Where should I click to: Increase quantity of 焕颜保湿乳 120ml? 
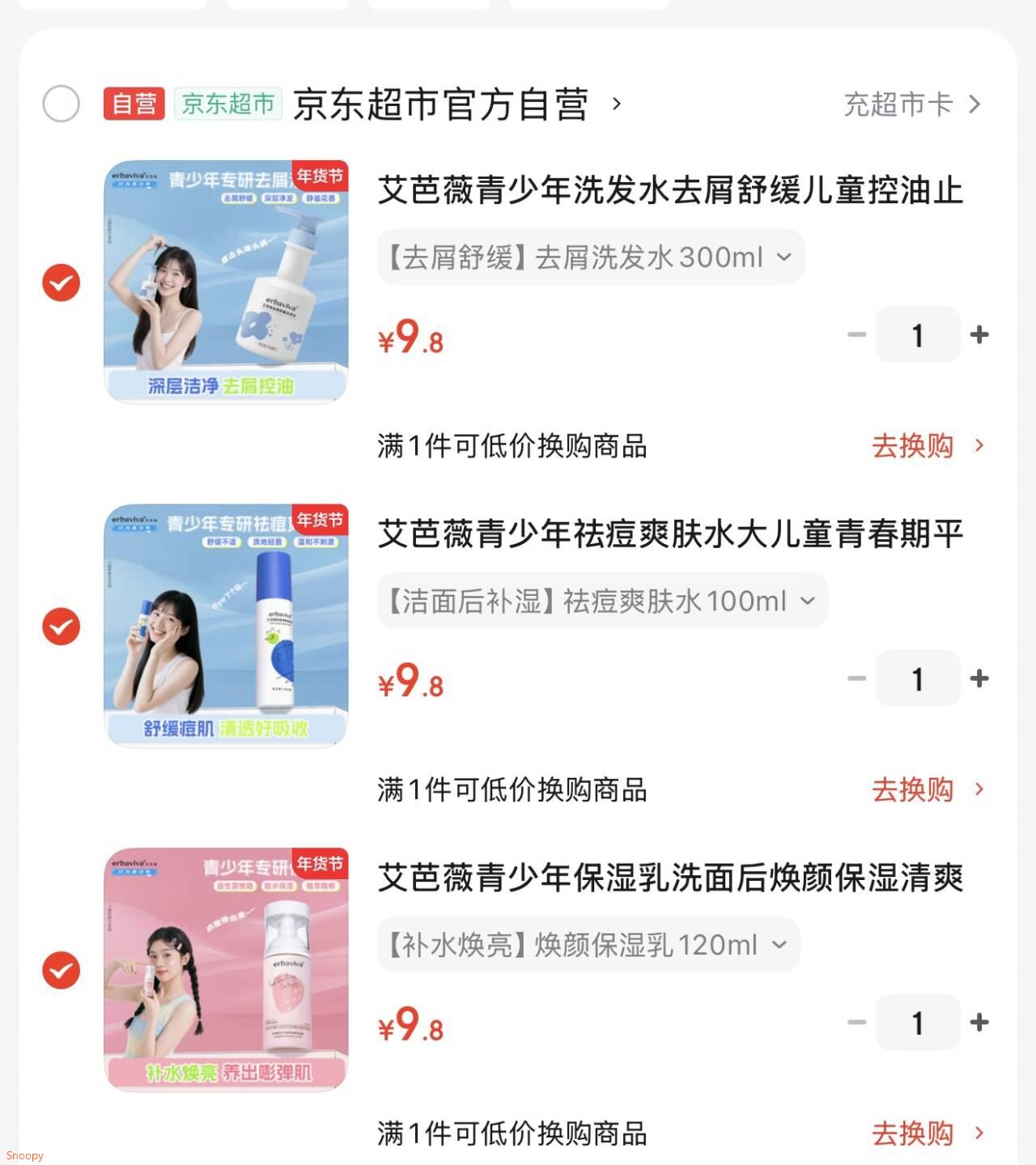[979, 1023]
